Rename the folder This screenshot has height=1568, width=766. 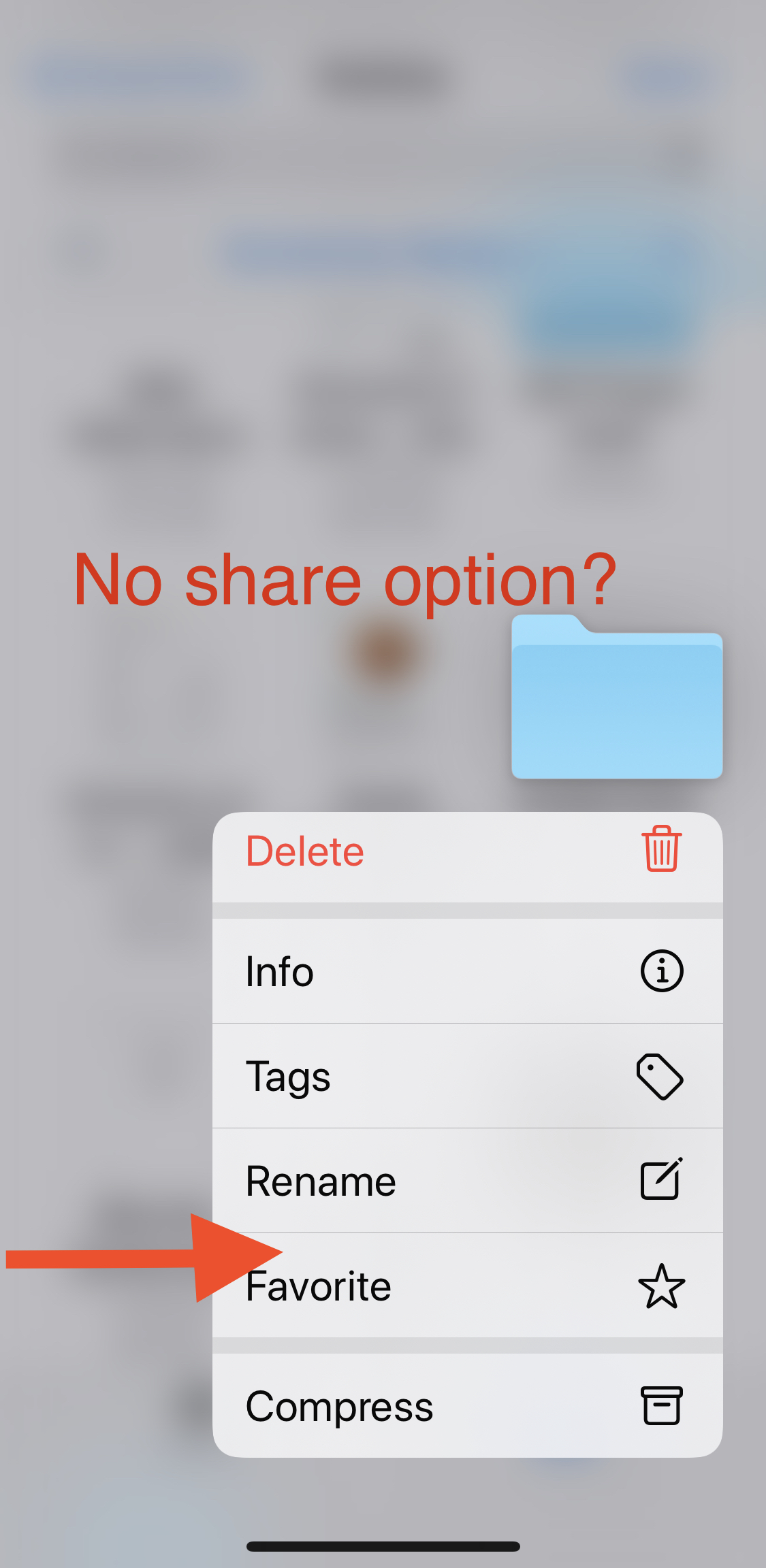coord(467,1181)
